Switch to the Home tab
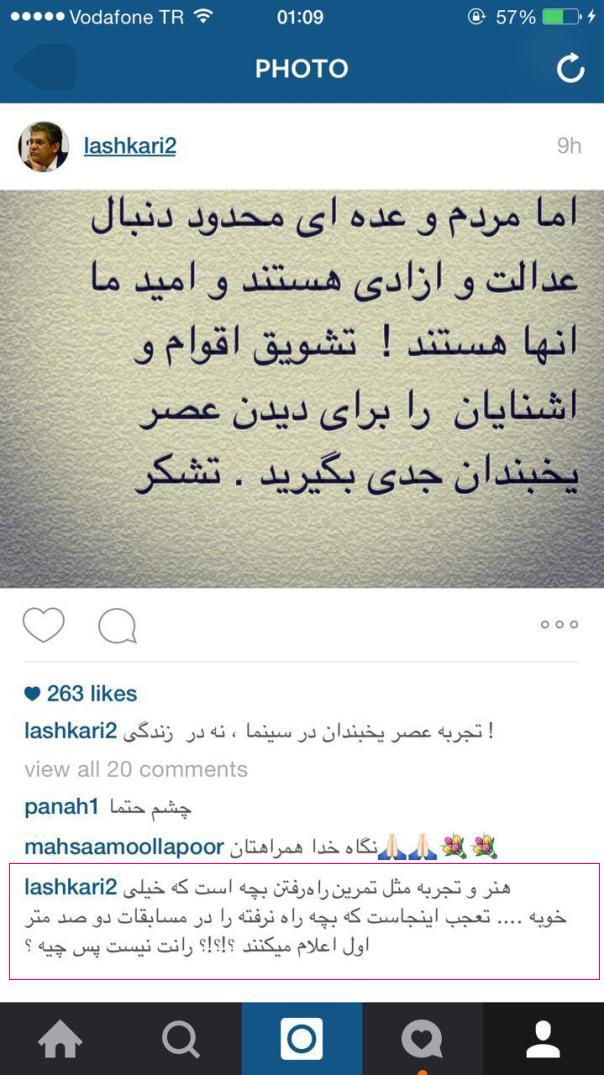The image size is (604, 1075). 60,1039
